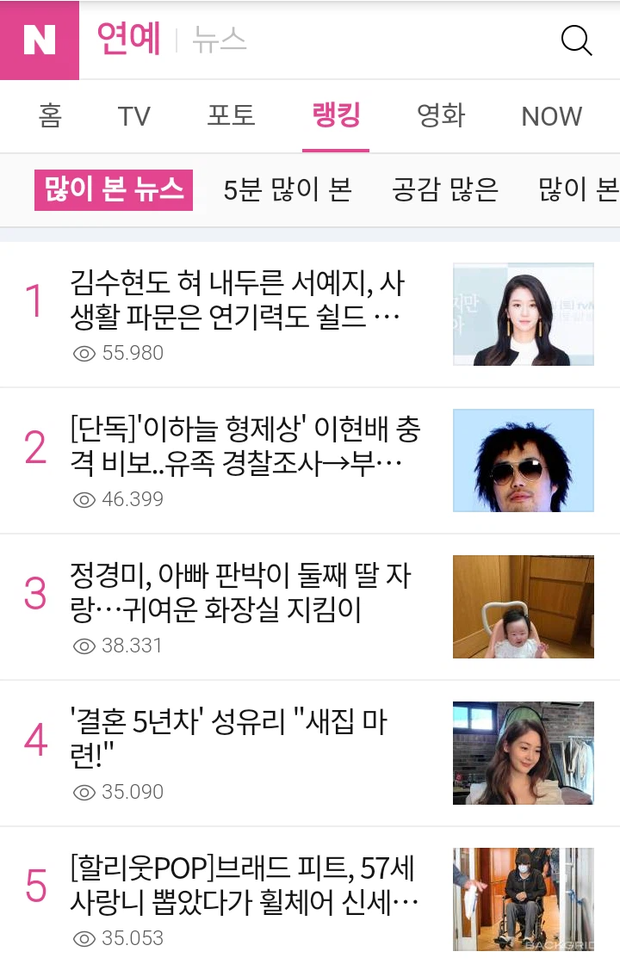The width and height of the screenshot is (620, 964).
Task: Switch to the 포토 tab
Action: click(x=231, y=116)
